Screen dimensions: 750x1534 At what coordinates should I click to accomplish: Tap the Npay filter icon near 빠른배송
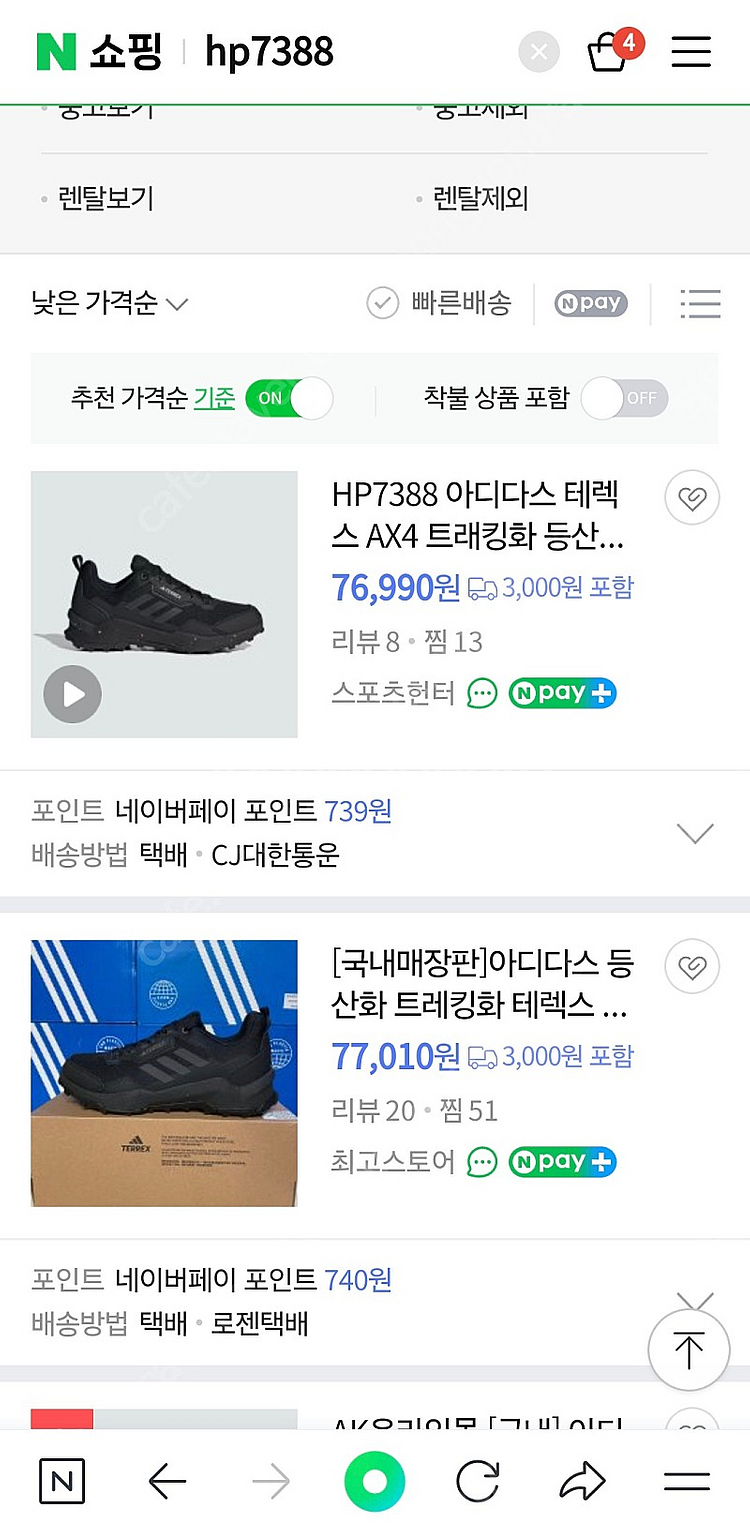(x=590, y=303)
